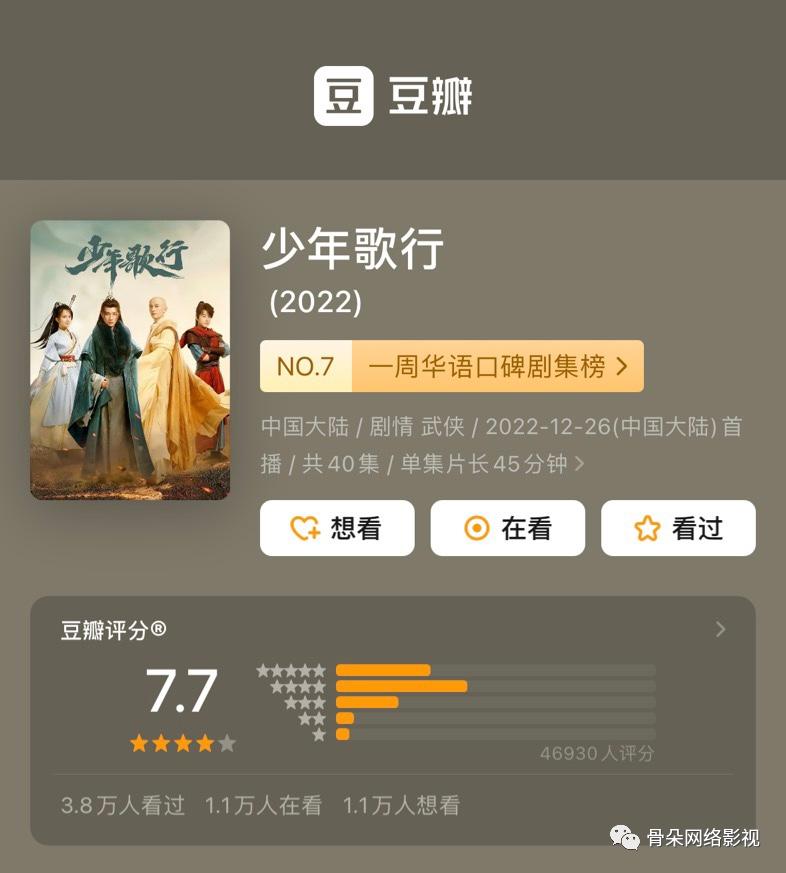Mark the series as 看过
The height and width of the screenshot is (873, 786).
coord(678,528)
